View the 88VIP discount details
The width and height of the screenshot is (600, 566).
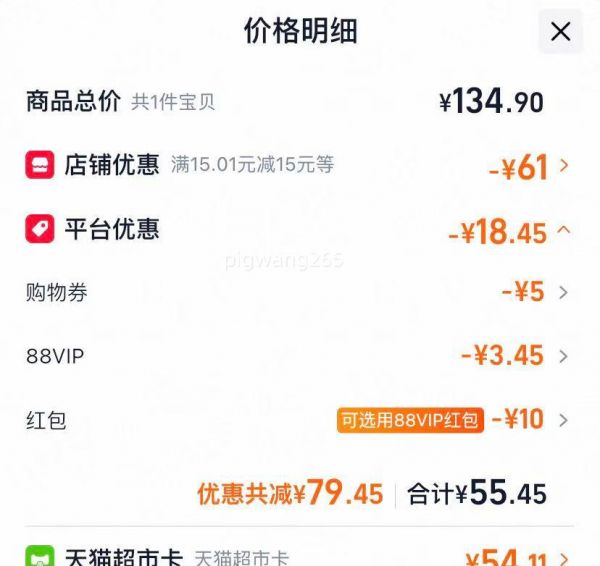pyautogui.click(x=563, y=356)
